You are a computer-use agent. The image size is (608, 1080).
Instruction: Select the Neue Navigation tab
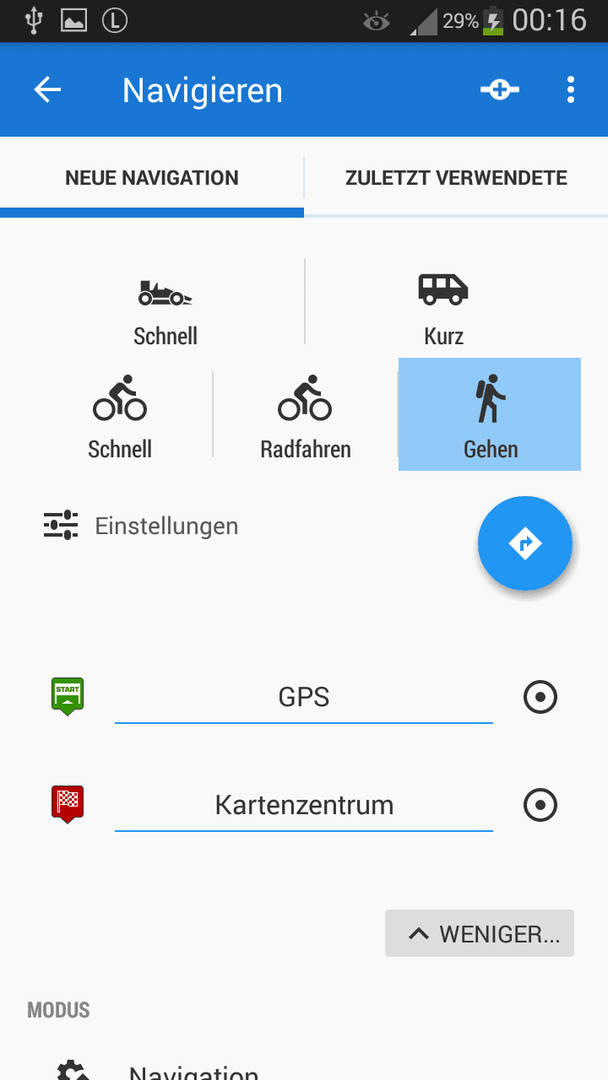pos(151,178)
